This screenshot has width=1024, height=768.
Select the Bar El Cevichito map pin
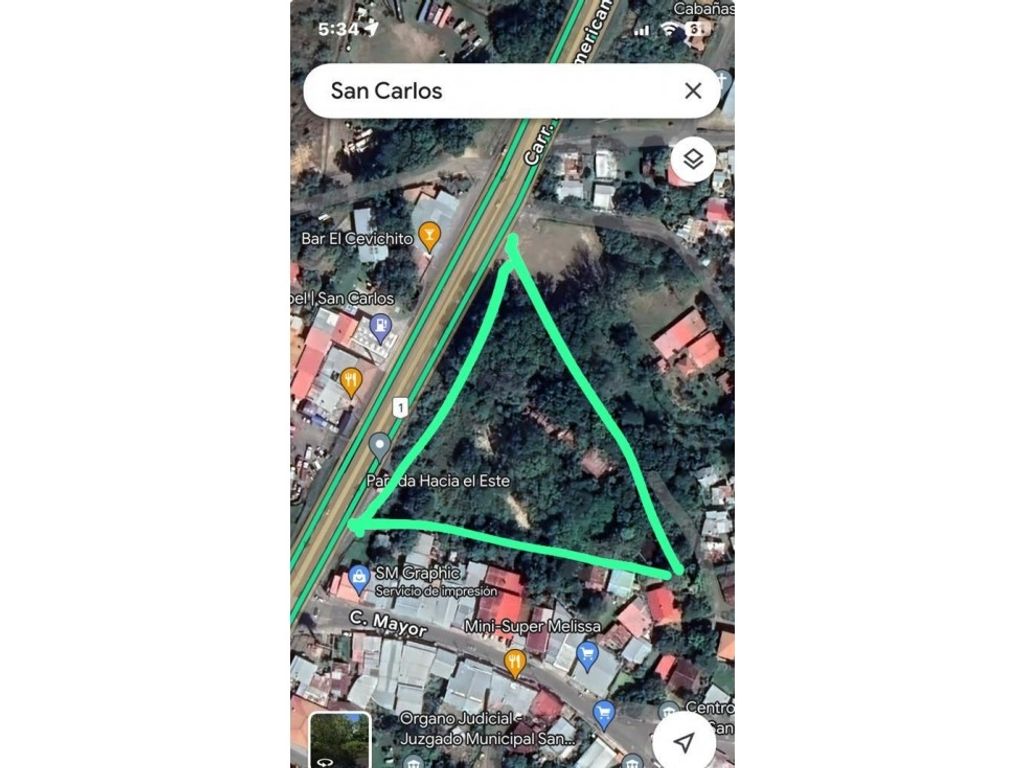coord(429,237)
